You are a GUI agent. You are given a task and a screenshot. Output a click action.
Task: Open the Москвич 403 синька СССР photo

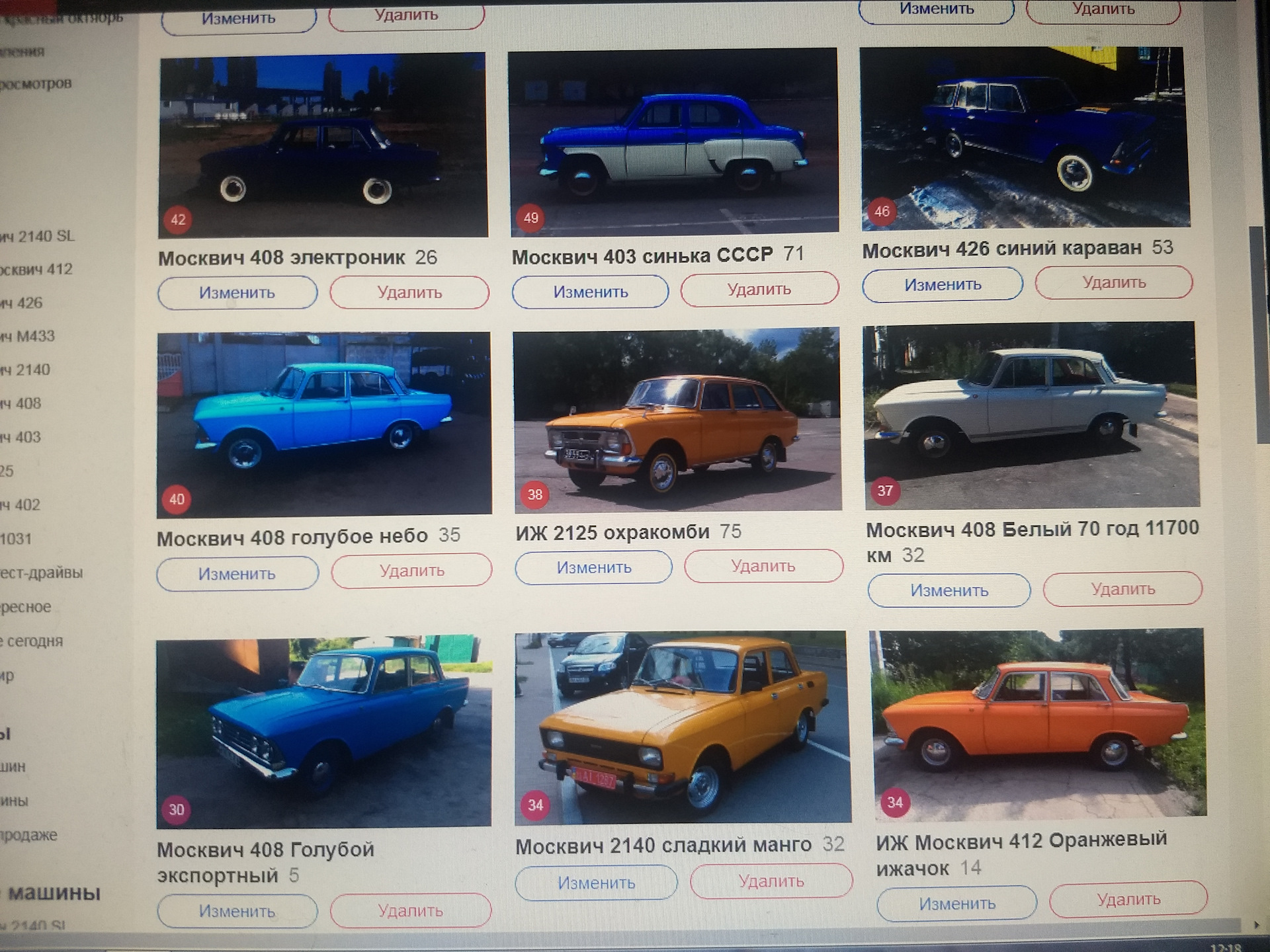click(673, 142)
